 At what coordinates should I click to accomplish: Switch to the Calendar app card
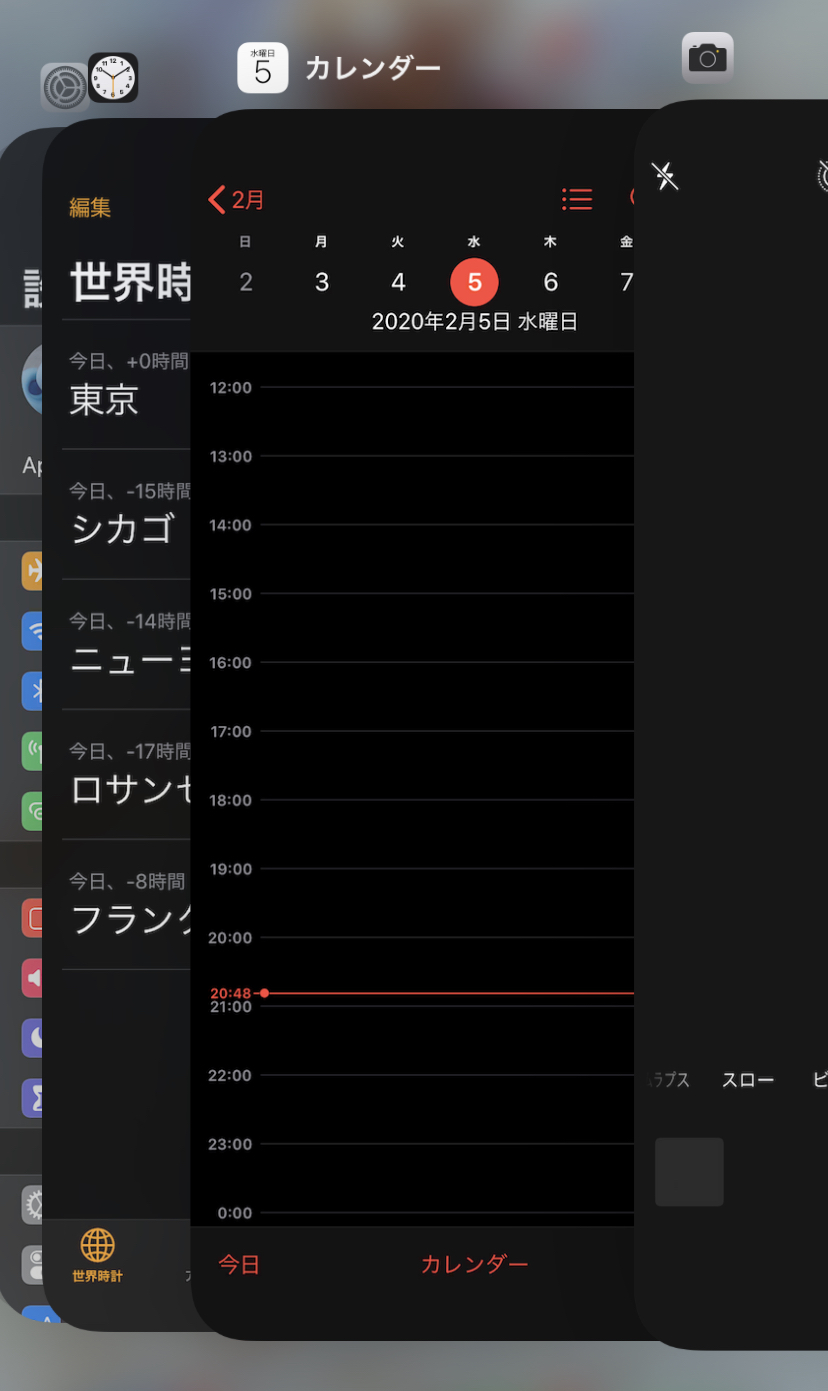412,725
